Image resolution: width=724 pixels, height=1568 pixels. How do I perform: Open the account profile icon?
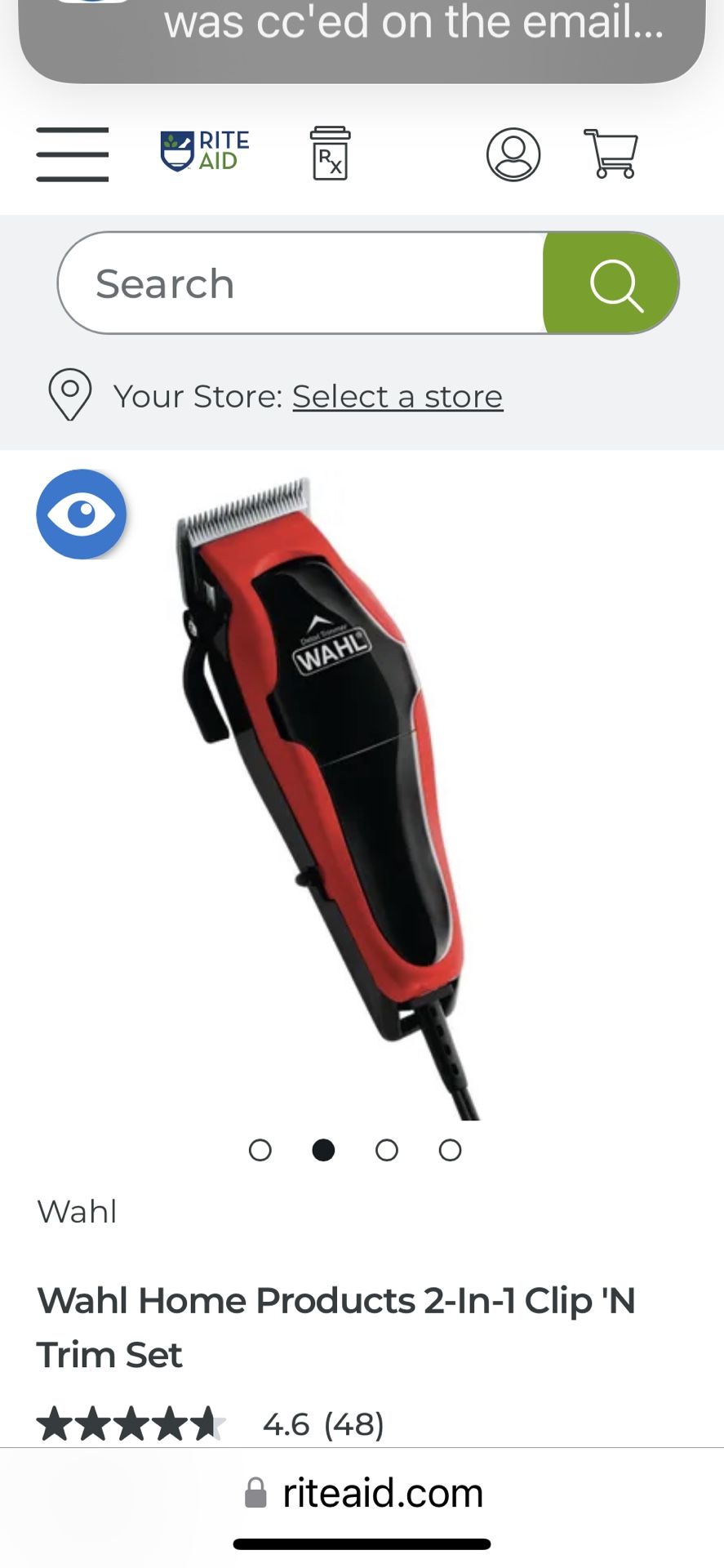[x=513, y=154]
